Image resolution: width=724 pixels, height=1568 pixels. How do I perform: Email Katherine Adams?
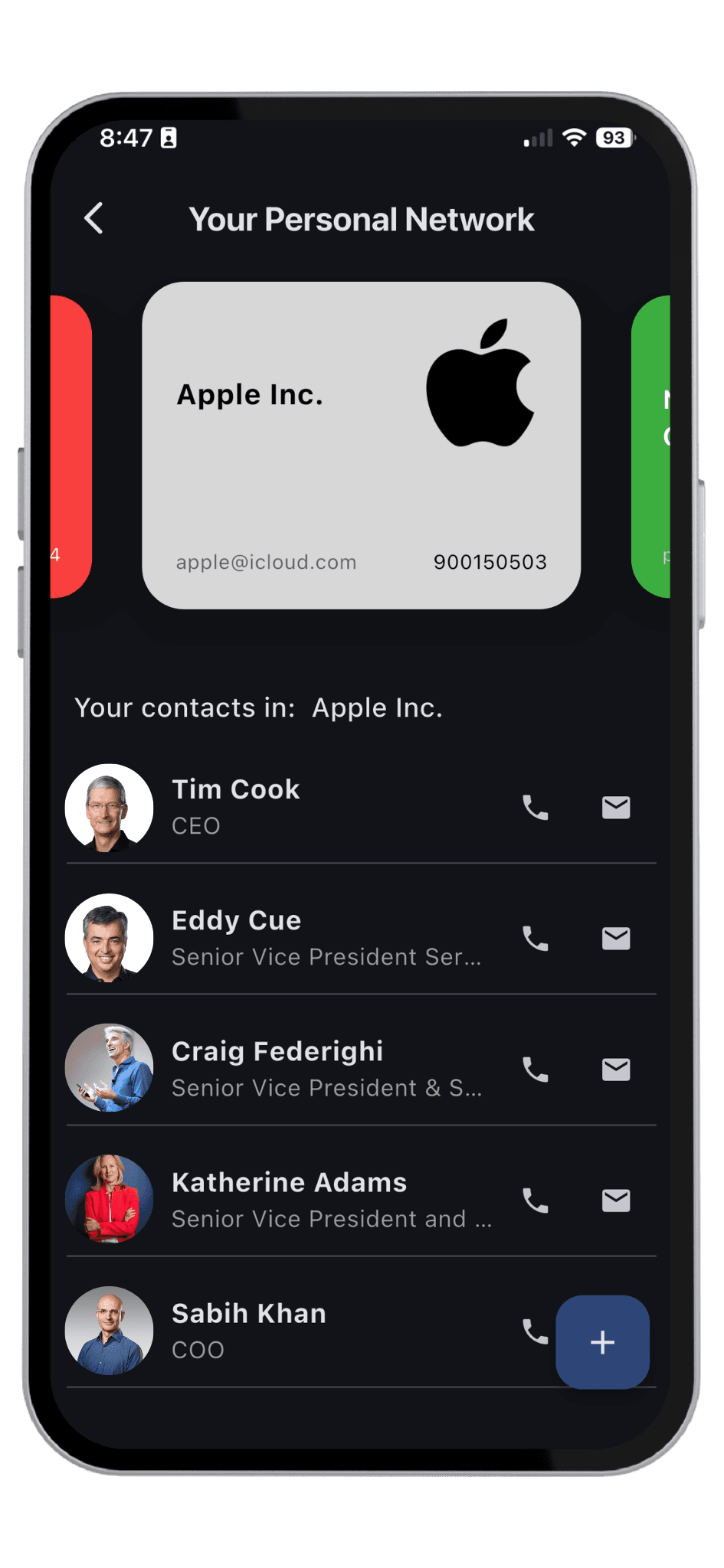616,1200
